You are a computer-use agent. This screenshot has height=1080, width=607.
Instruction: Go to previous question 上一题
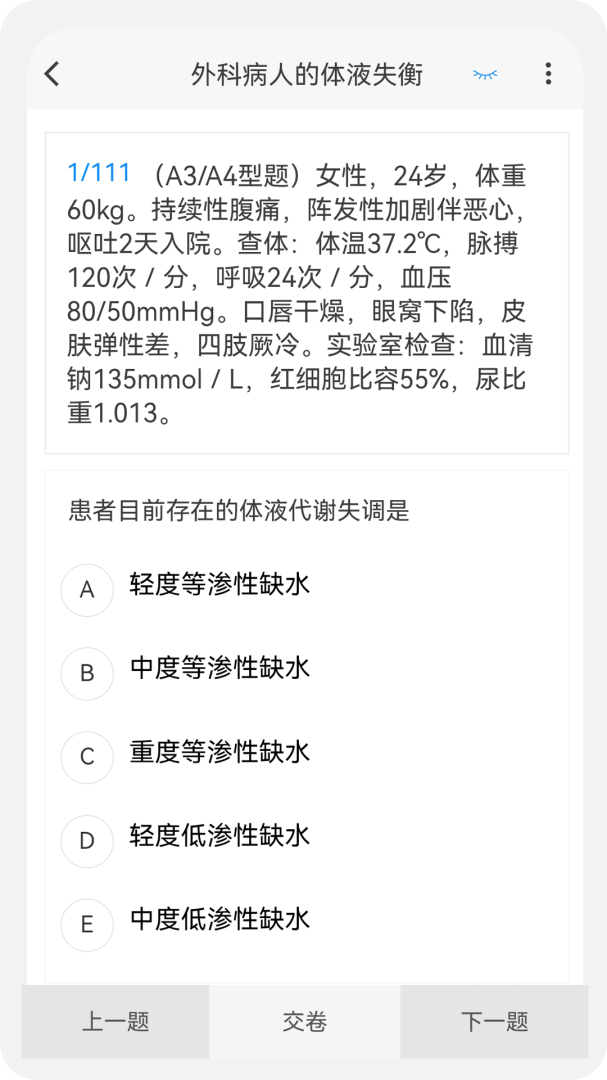pyautogui.click(x=115, y=1022)
